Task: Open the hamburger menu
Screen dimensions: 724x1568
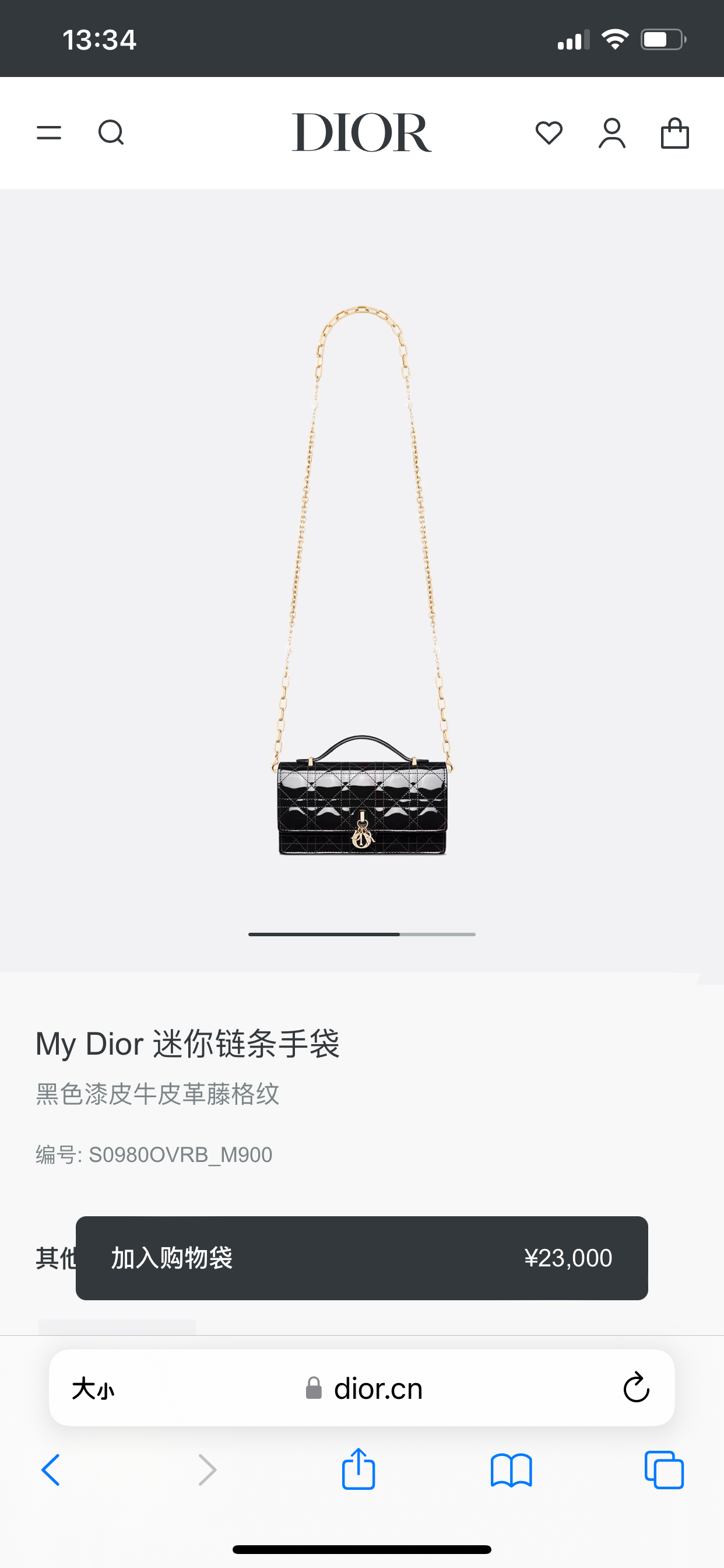Action: (x=48, y=132)
